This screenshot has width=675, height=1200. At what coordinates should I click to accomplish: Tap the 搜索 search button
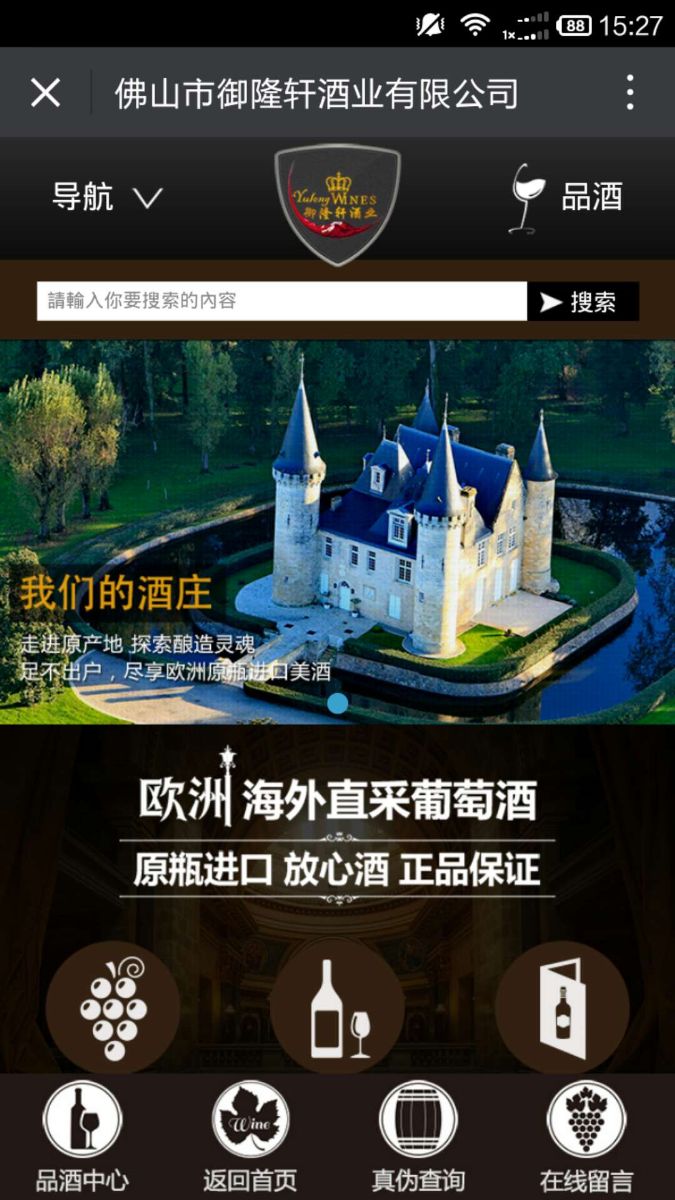click(583, 302)
